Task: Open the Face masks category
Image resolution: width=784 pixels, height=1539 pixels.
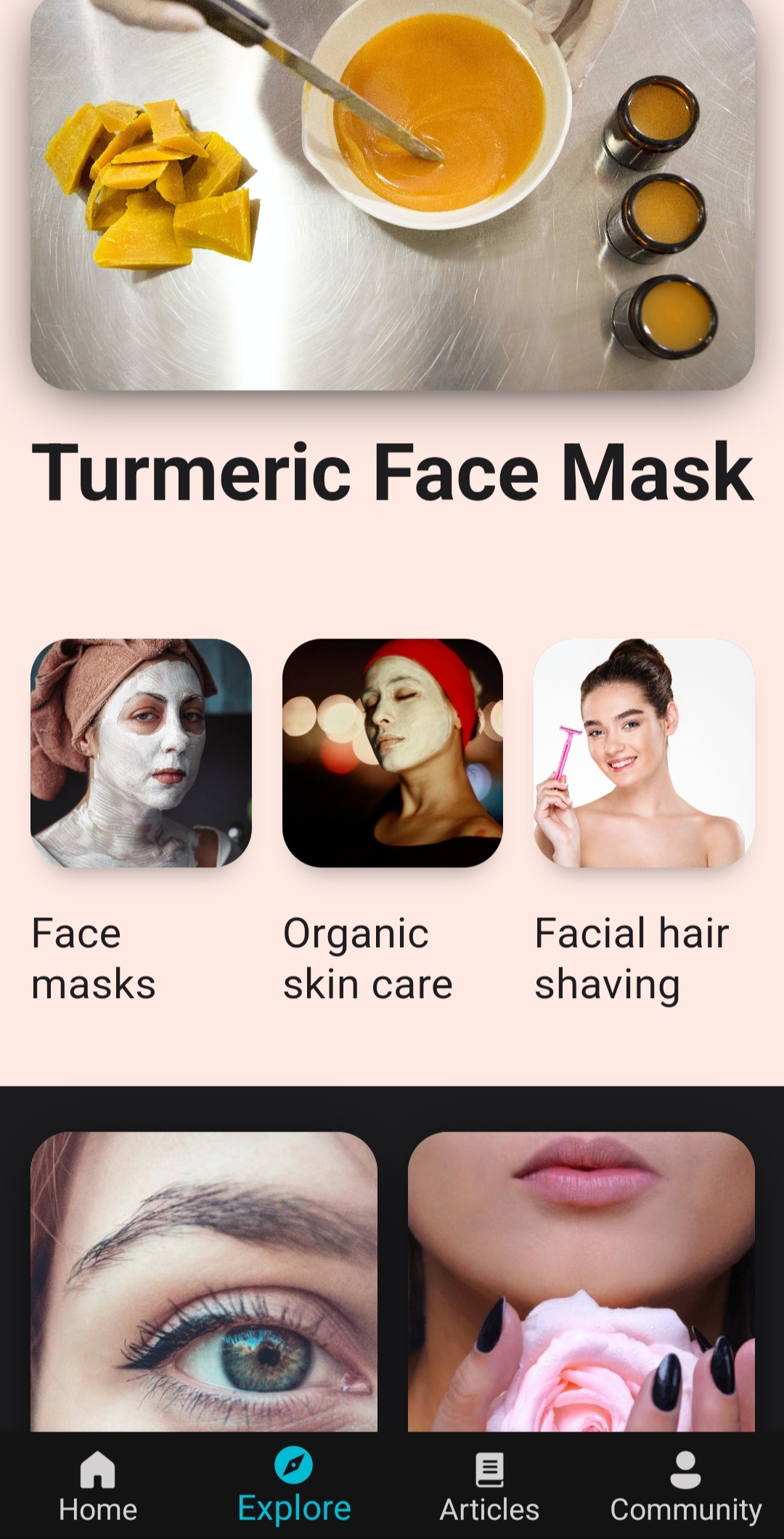Action: tap(141, 753)
